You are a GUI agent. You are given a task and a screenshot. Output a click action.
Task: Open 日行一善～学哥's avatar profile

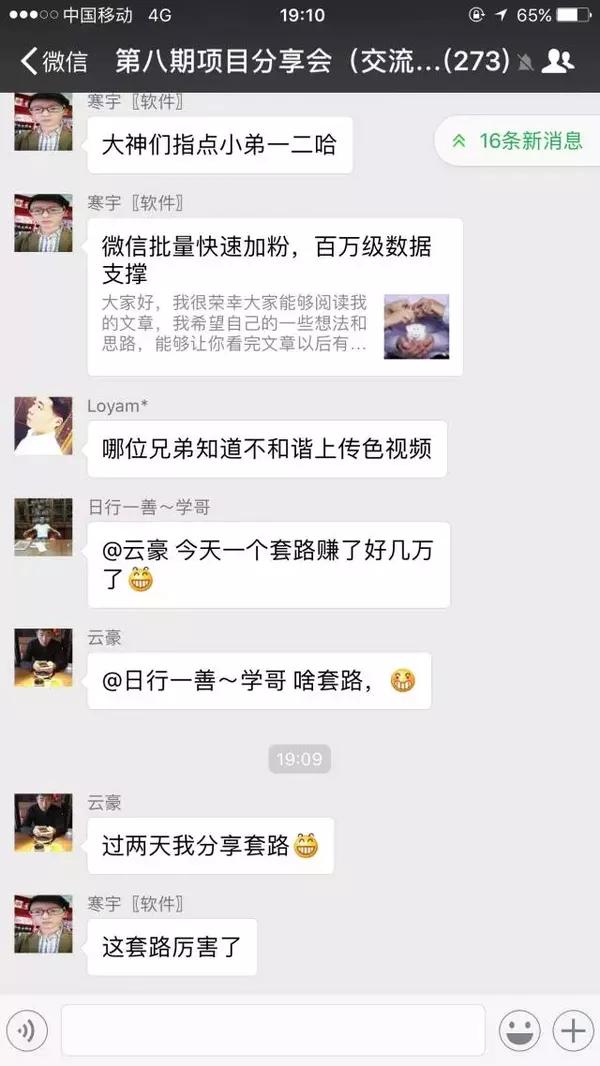(43, 527)
